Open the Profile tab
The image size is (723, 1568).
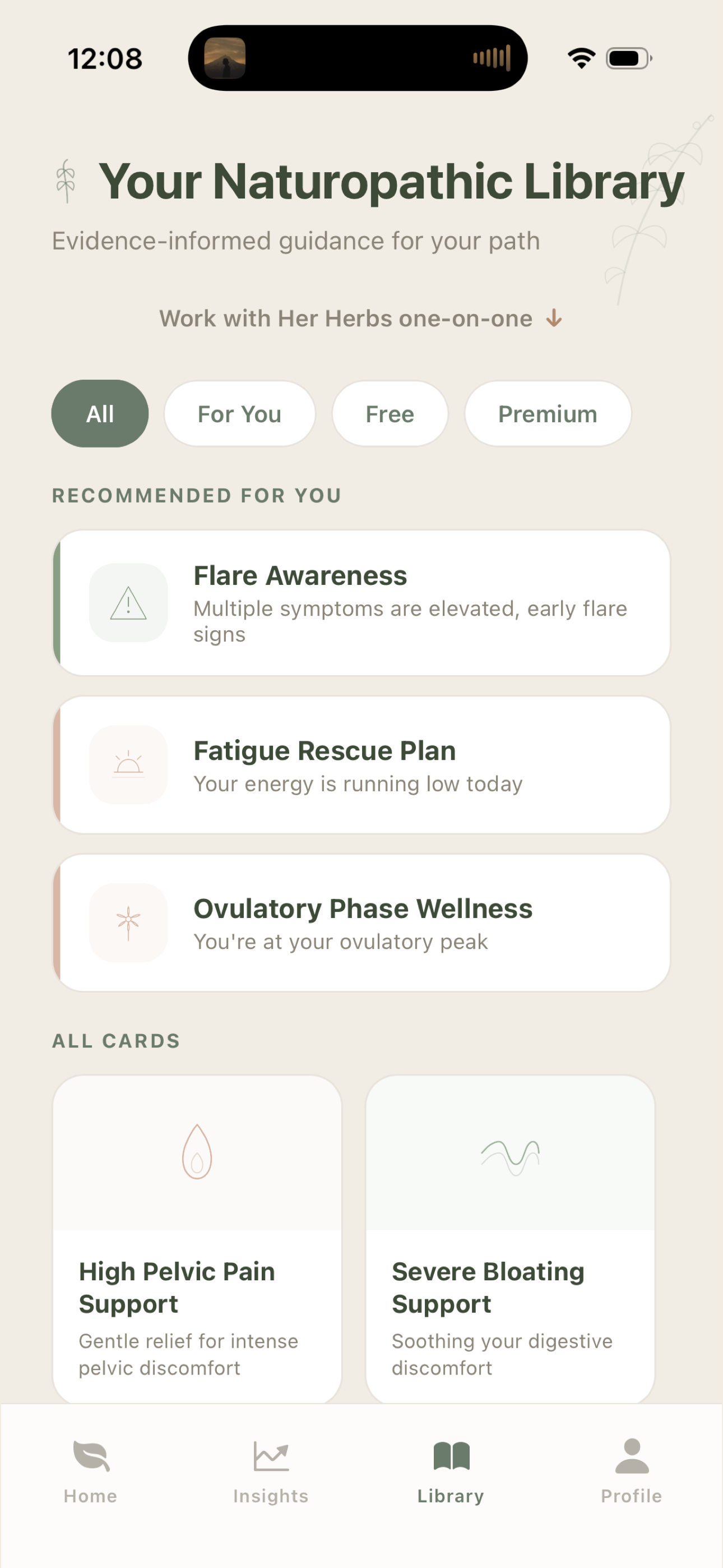click(x=632, y=1470)
